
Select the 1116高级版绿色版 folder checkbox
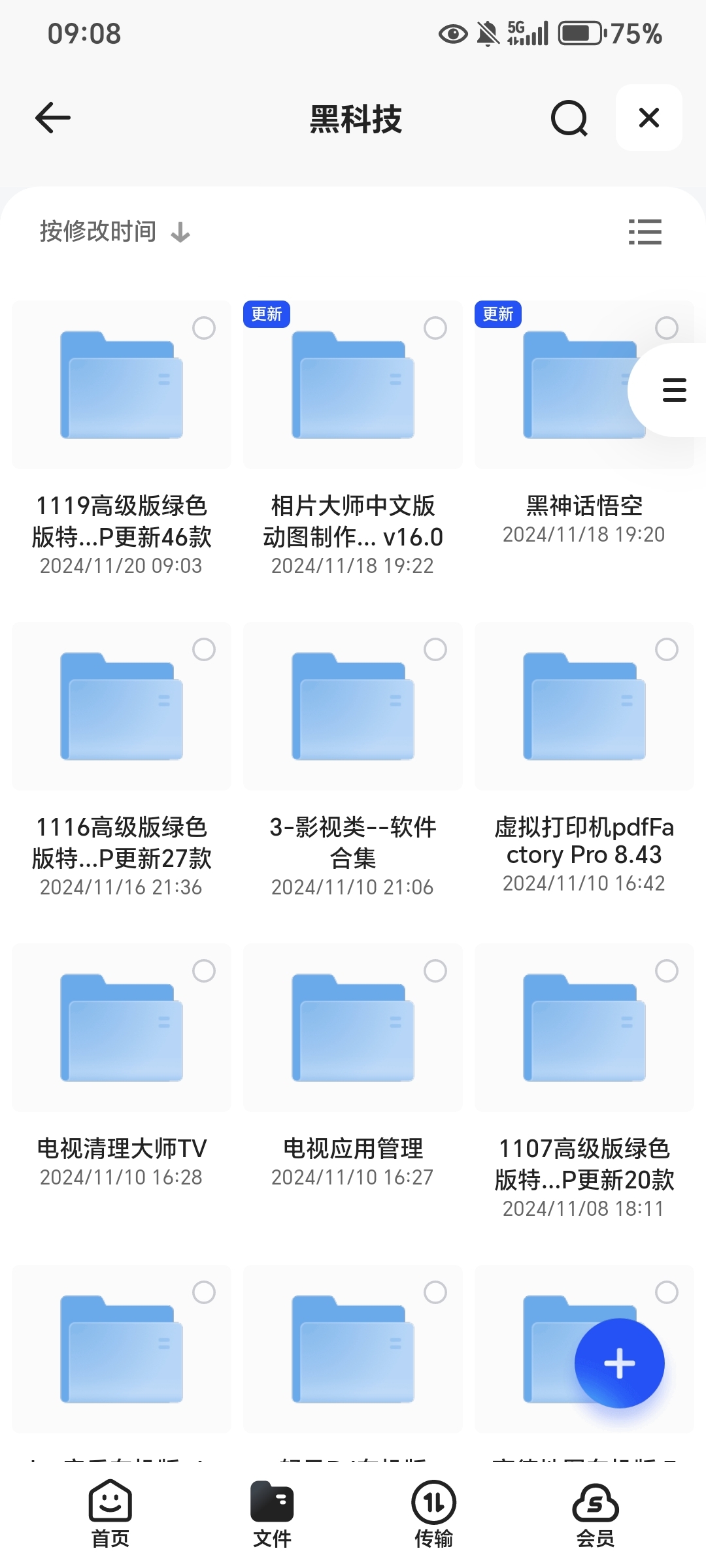(x=204, y=649)
